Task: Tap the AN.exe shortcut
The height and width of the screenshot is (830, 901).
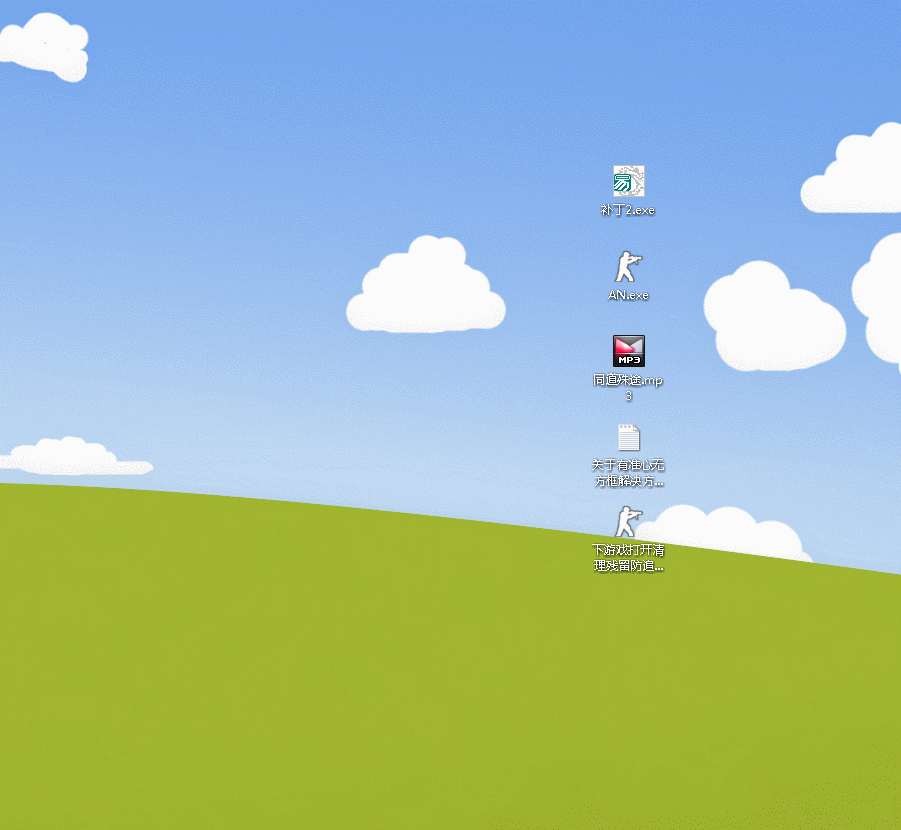Action: coord(628,267)
